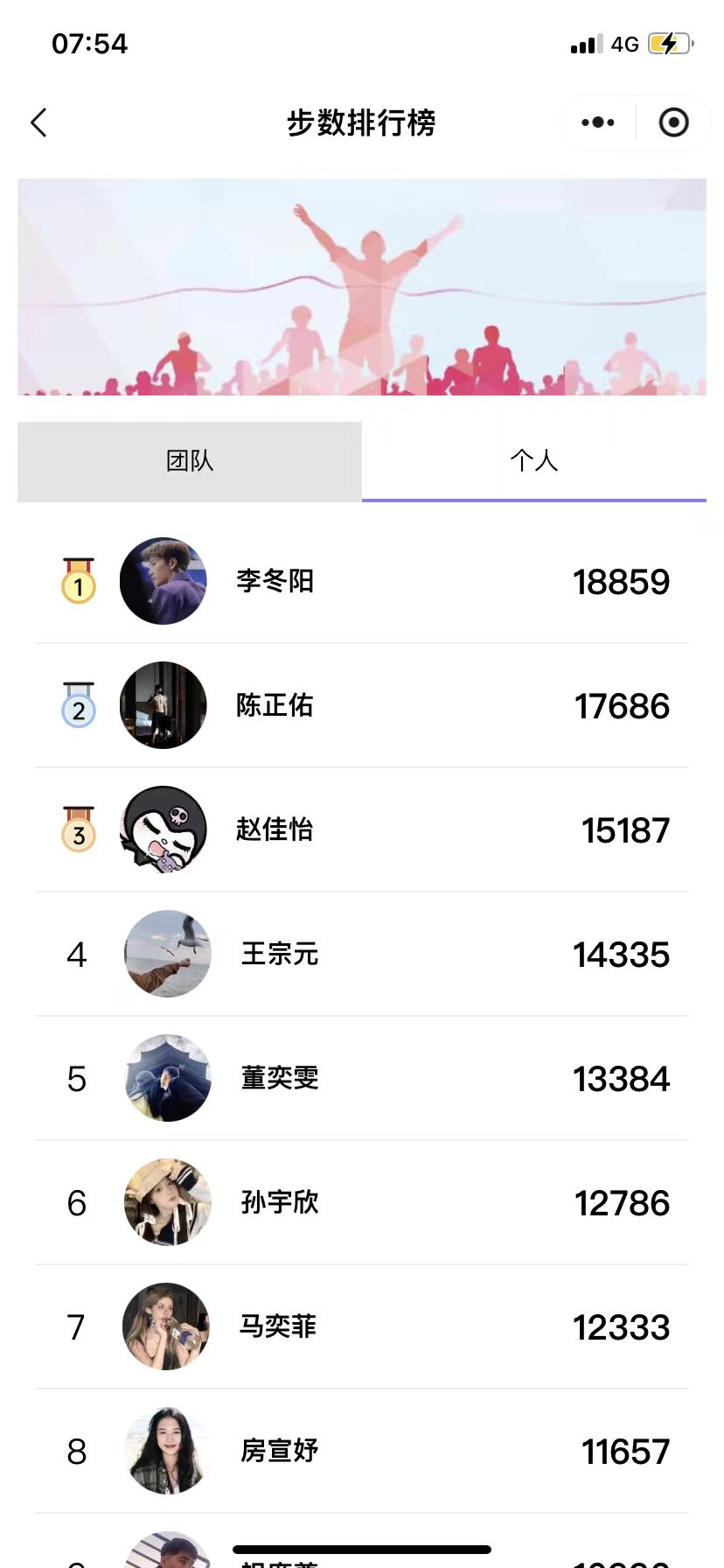Viewport: 724px width, 1568px height.
Task: Close the mini program via circle icon
Action: coord(673,122)
